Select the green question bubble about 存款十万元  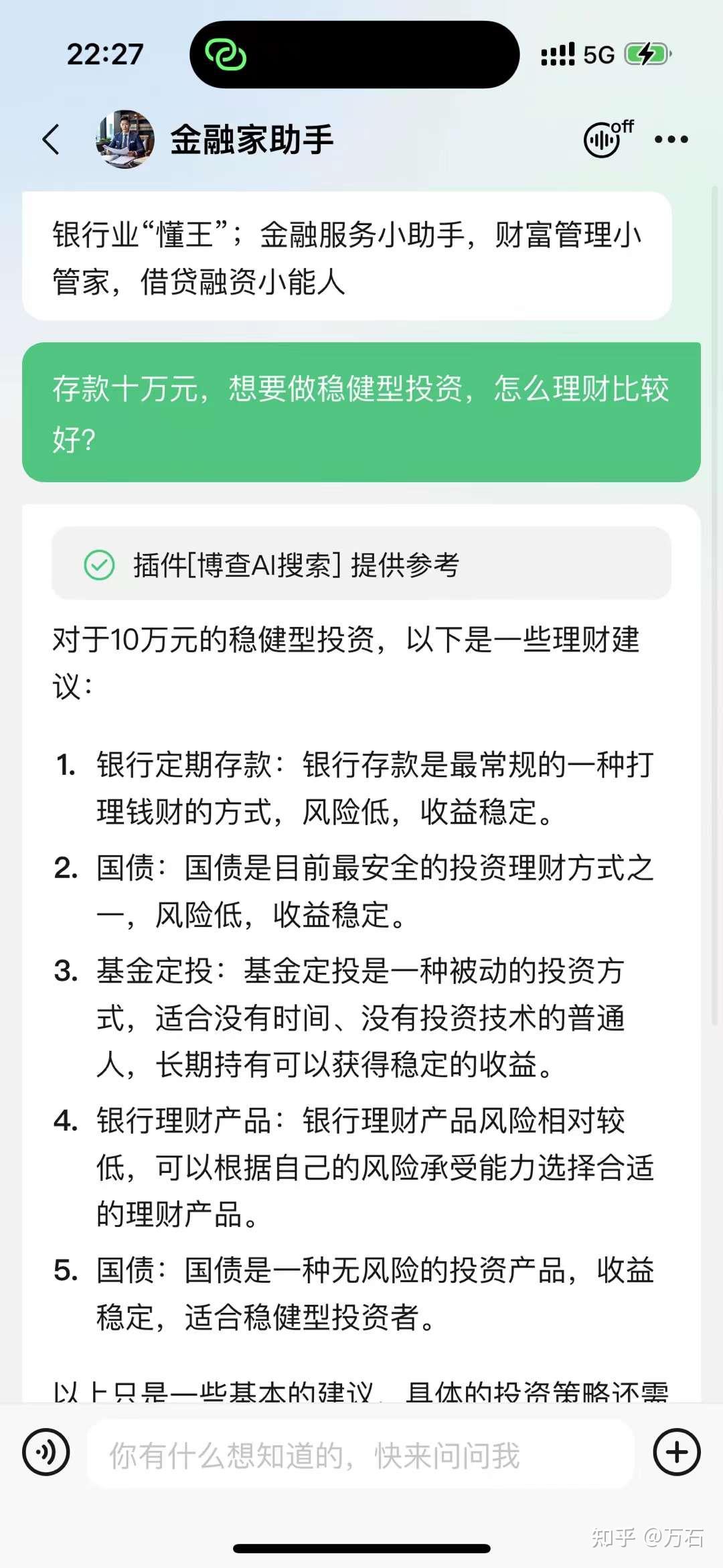point(361,410)
